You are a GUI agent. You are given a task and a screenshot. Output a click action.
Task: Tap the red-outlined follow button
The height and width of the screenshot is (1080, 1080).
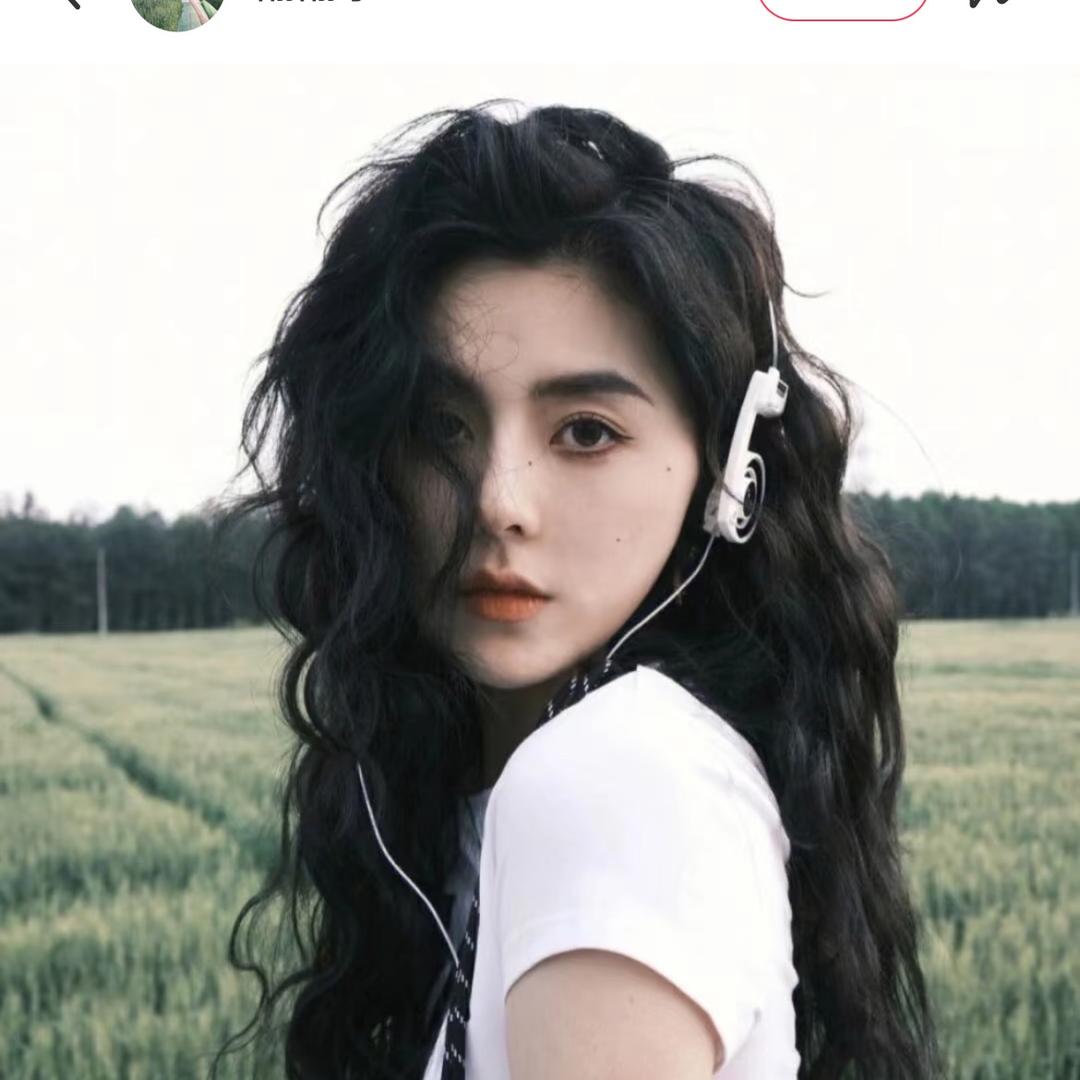[x=843, y=8]
